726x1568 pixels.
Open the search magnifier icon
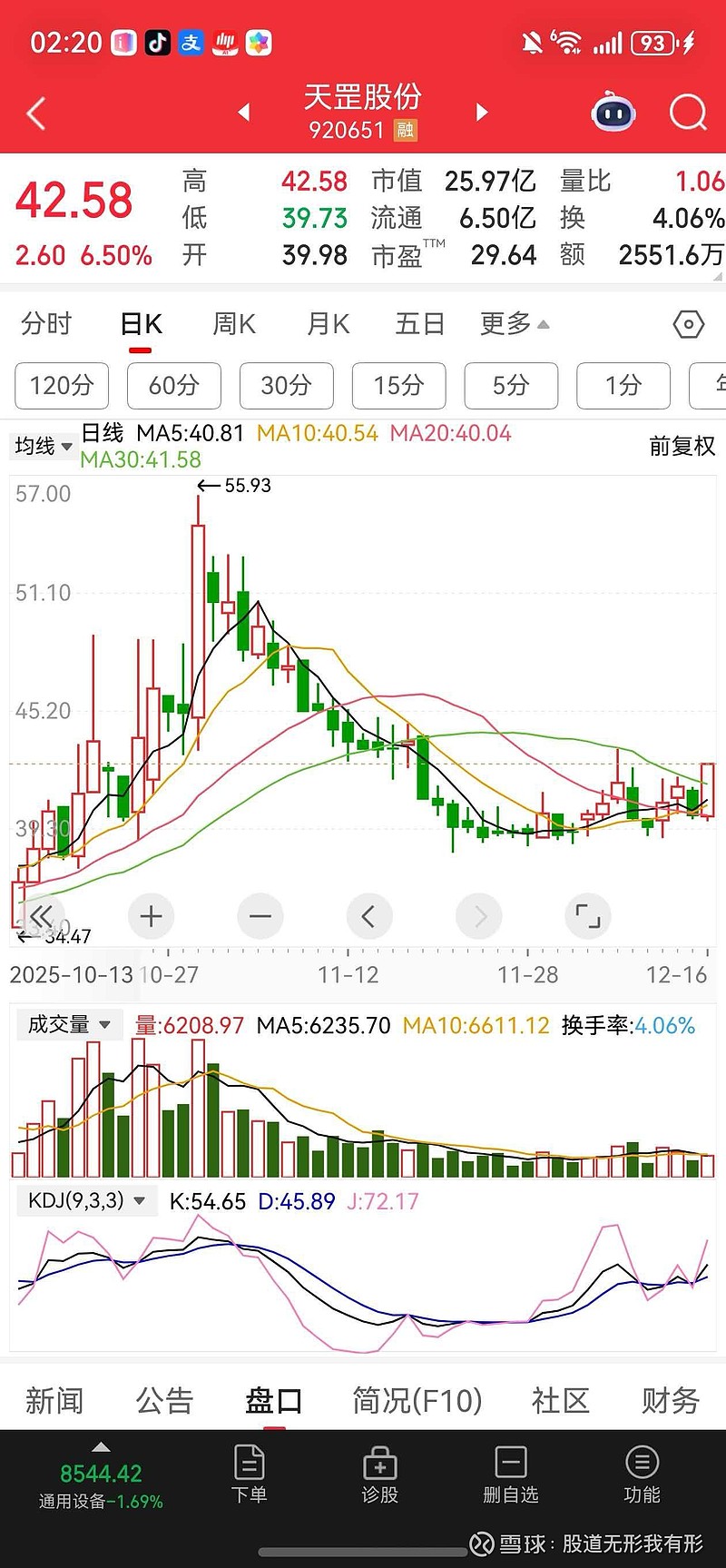(687, 113)
